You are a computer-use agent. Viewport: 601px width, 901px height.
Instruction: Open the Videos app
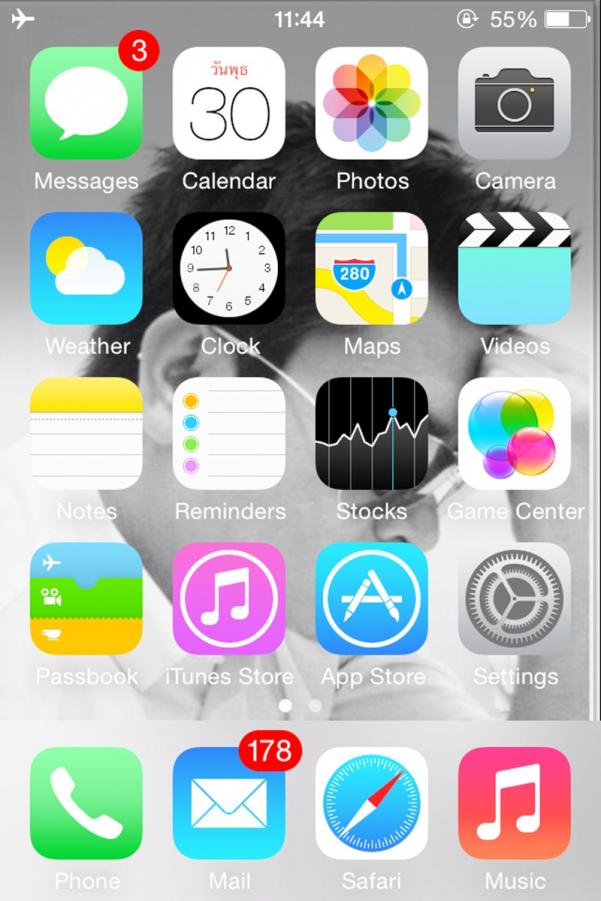(514, 268)
